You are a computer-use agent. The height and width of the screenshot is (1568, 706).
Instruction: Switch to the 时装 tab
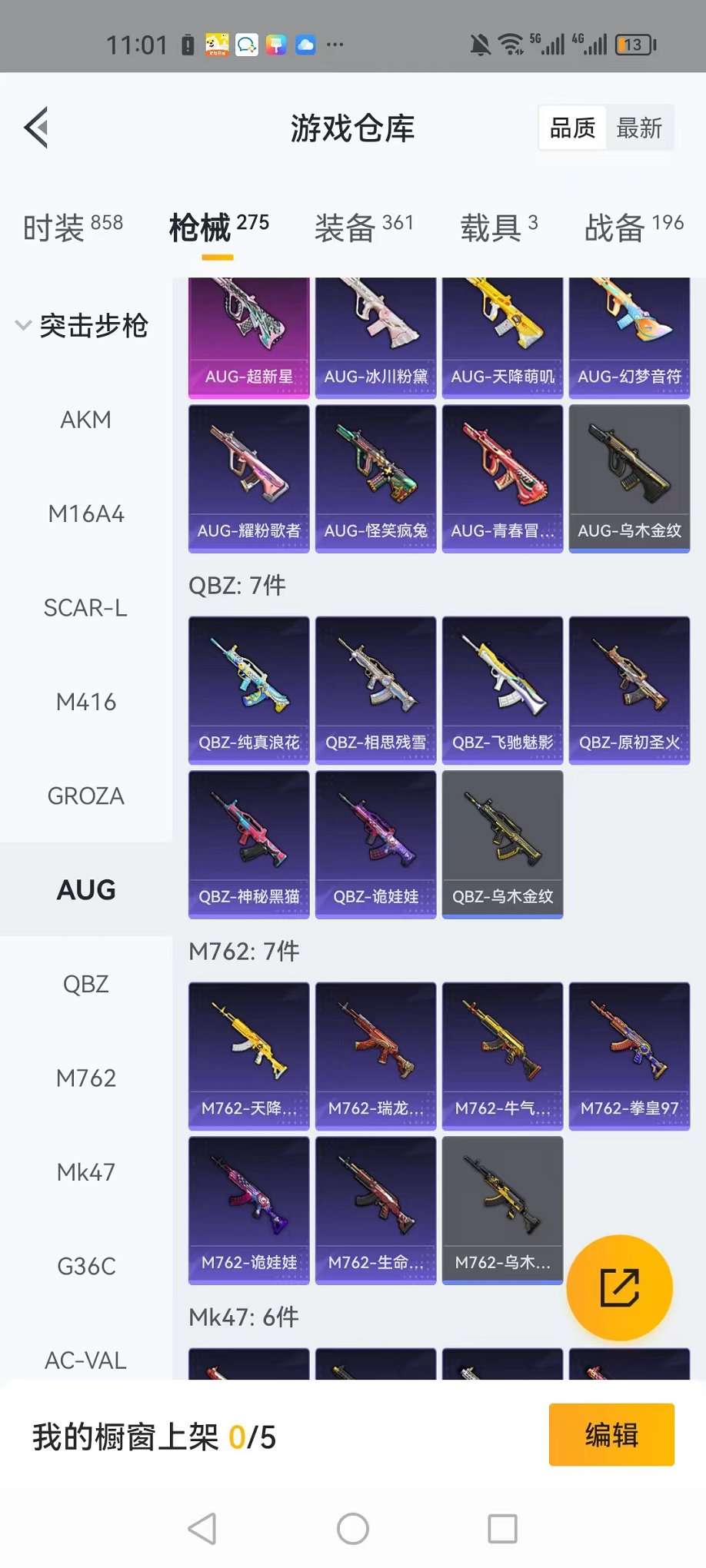[x=72, y=228]
